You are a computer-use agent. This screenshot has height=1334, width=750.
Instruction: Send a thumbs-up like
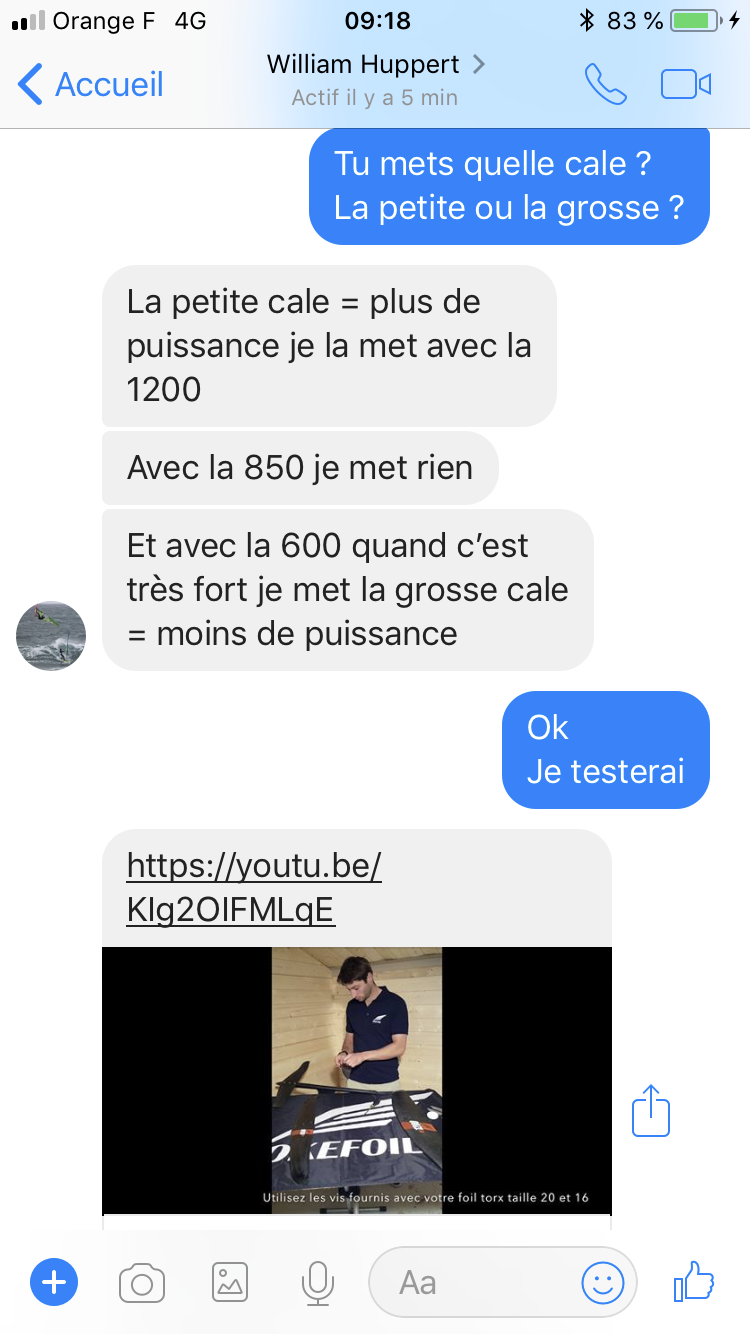(693, 1280)
